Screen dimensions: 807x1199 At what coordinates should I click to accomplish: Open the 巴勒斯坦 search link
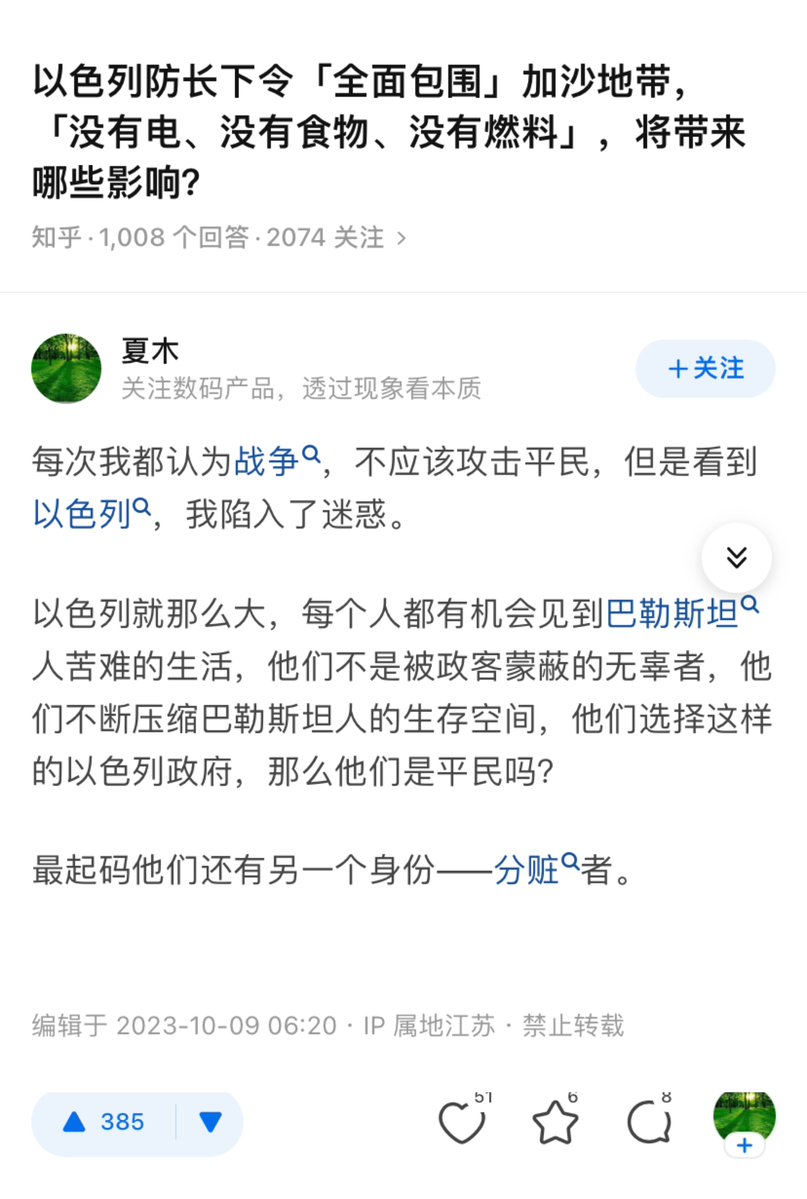(x=681, y=612)
